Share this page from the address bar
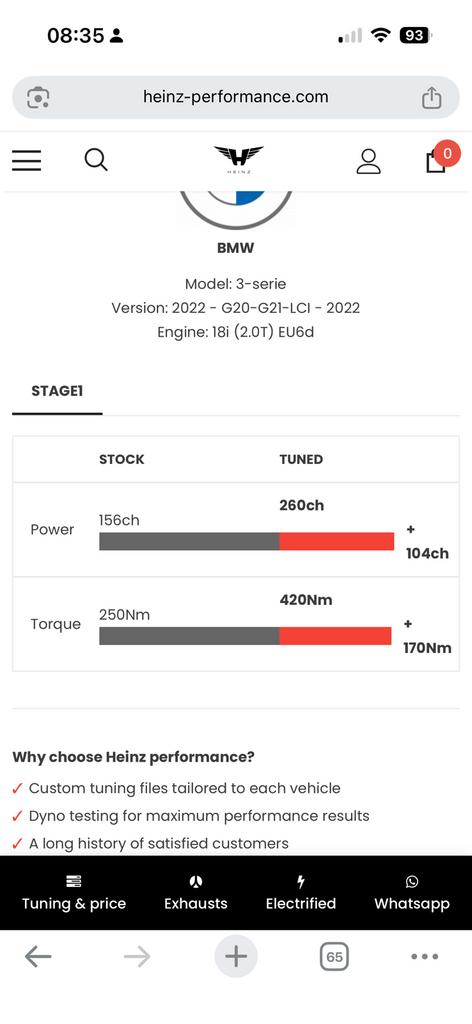 [431, 97]
